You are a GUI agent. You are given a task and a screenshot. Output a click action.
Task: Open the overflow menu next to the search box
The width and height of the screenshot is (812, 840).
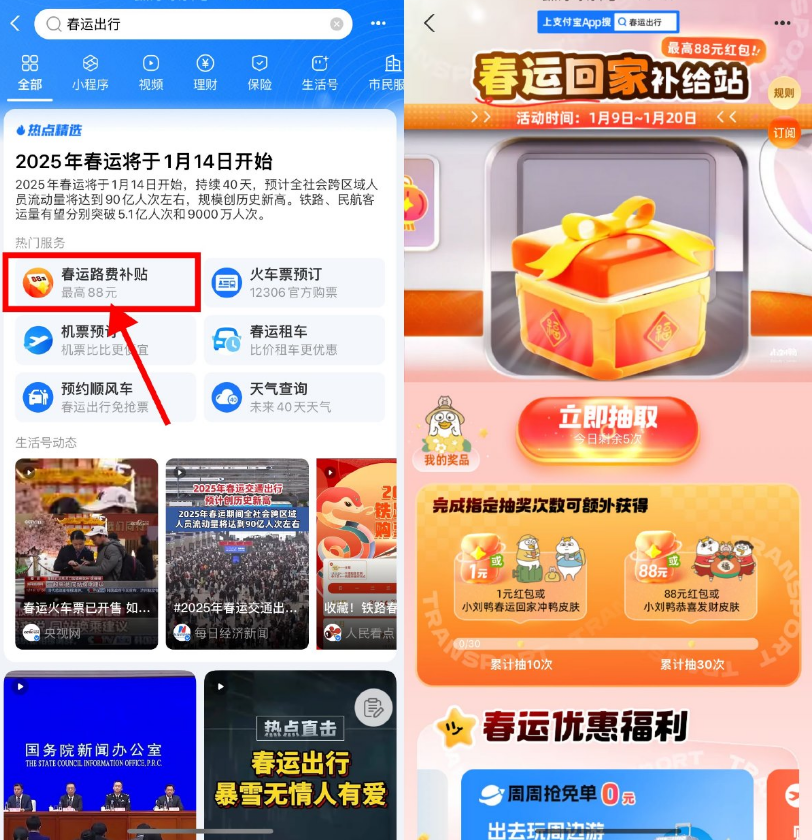378,23
